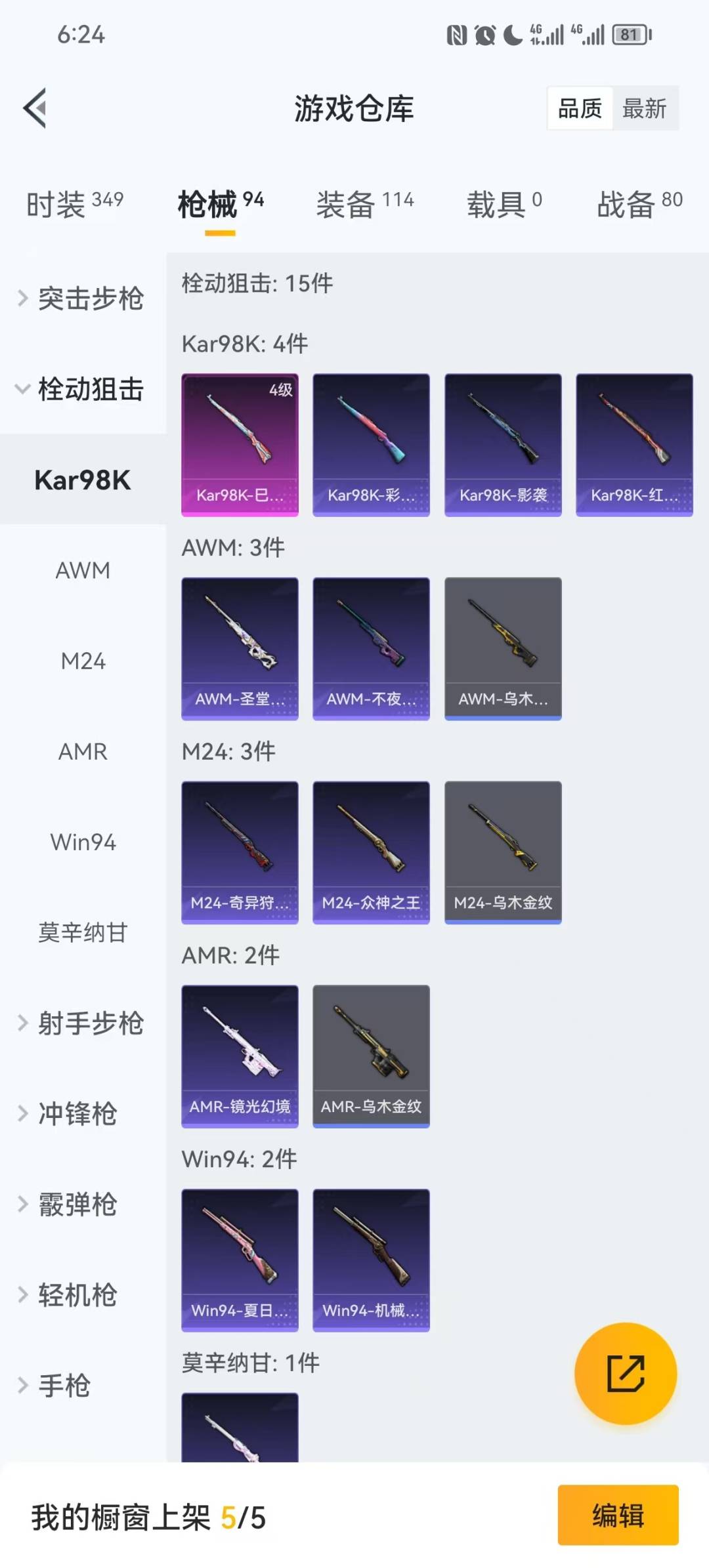This screenshot has height=1568, width=709.
Task: Select AWM in the side list
Action: pos(83,571)
